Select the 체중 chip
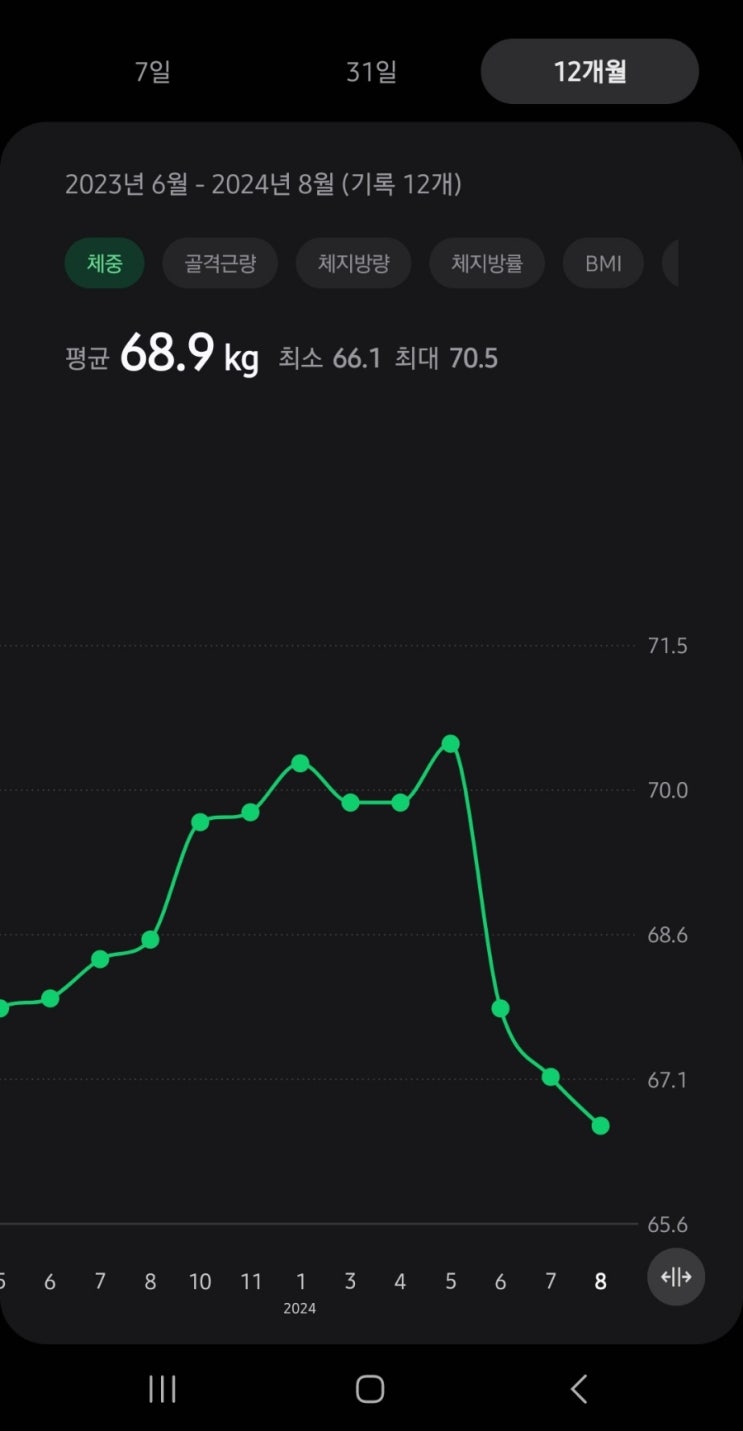743x1431 pixels. pyautogui.click(x=105, y=264)
